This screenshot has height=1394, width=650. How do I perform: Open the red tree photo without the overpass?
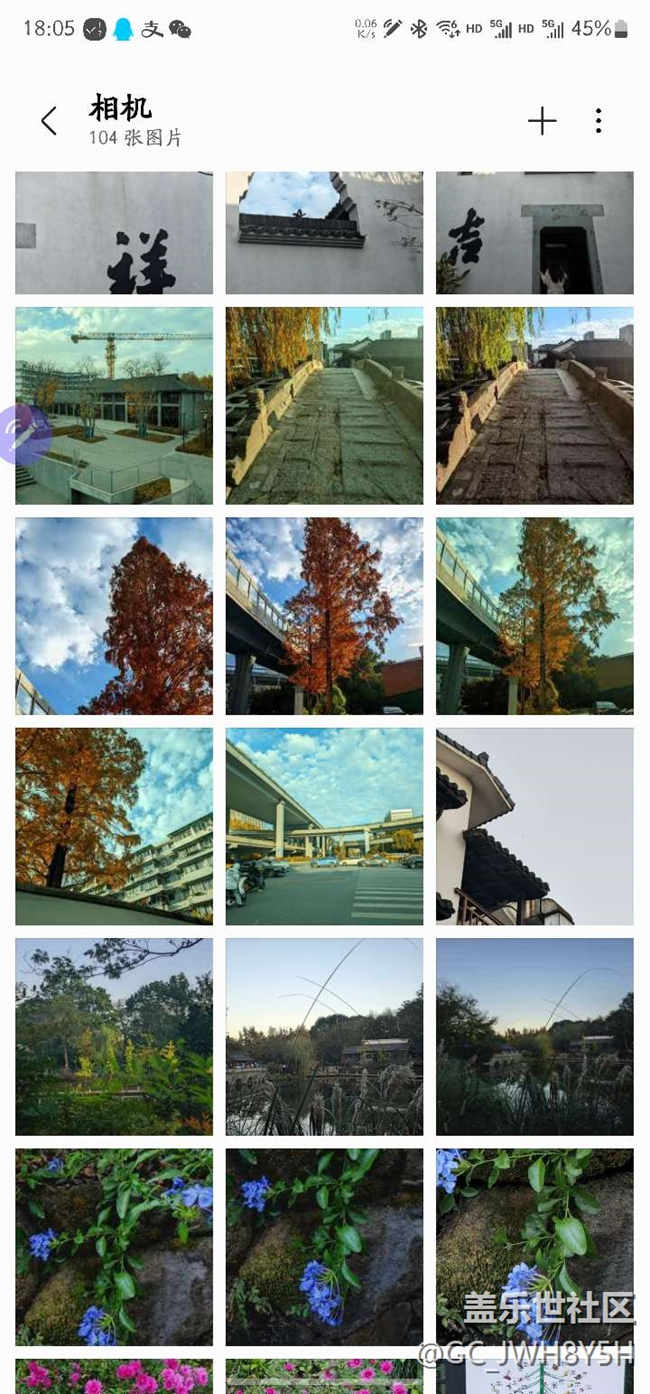[x=114, y=615]
